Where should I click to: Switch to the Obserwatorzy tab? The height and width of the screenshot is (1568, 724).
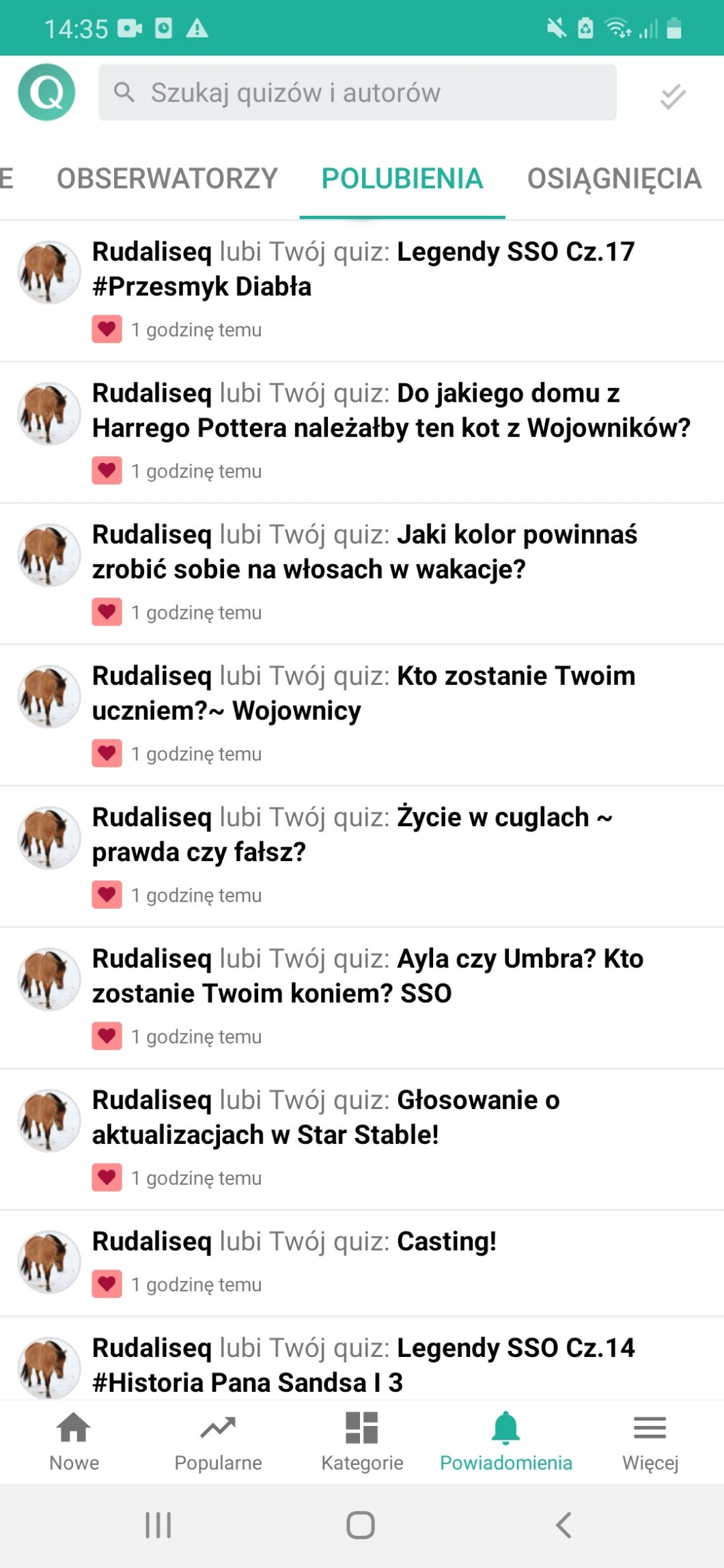point(167,179)
